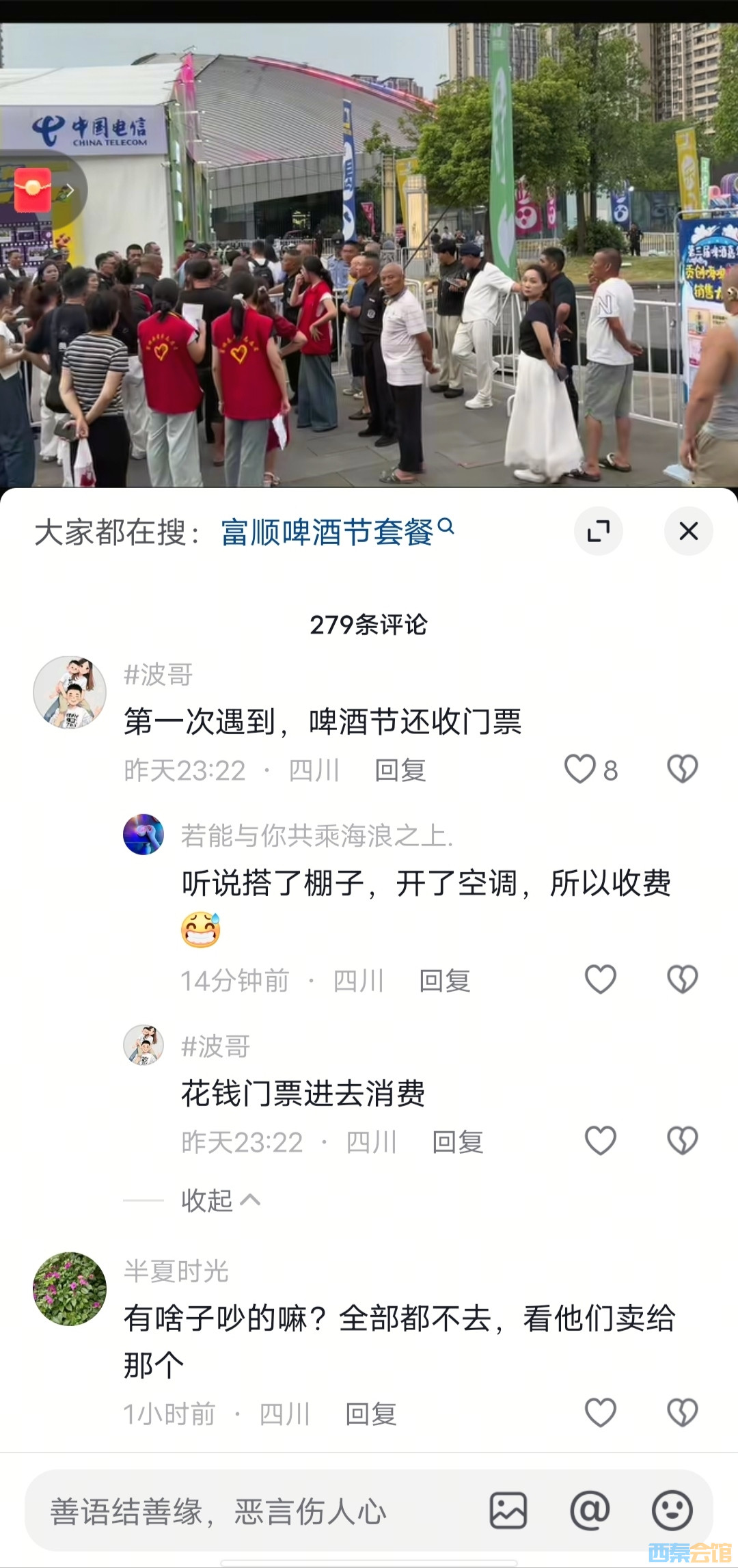
Task: Reply to the 花钱门票进去消费 comment
Action: pos(458,1142)
